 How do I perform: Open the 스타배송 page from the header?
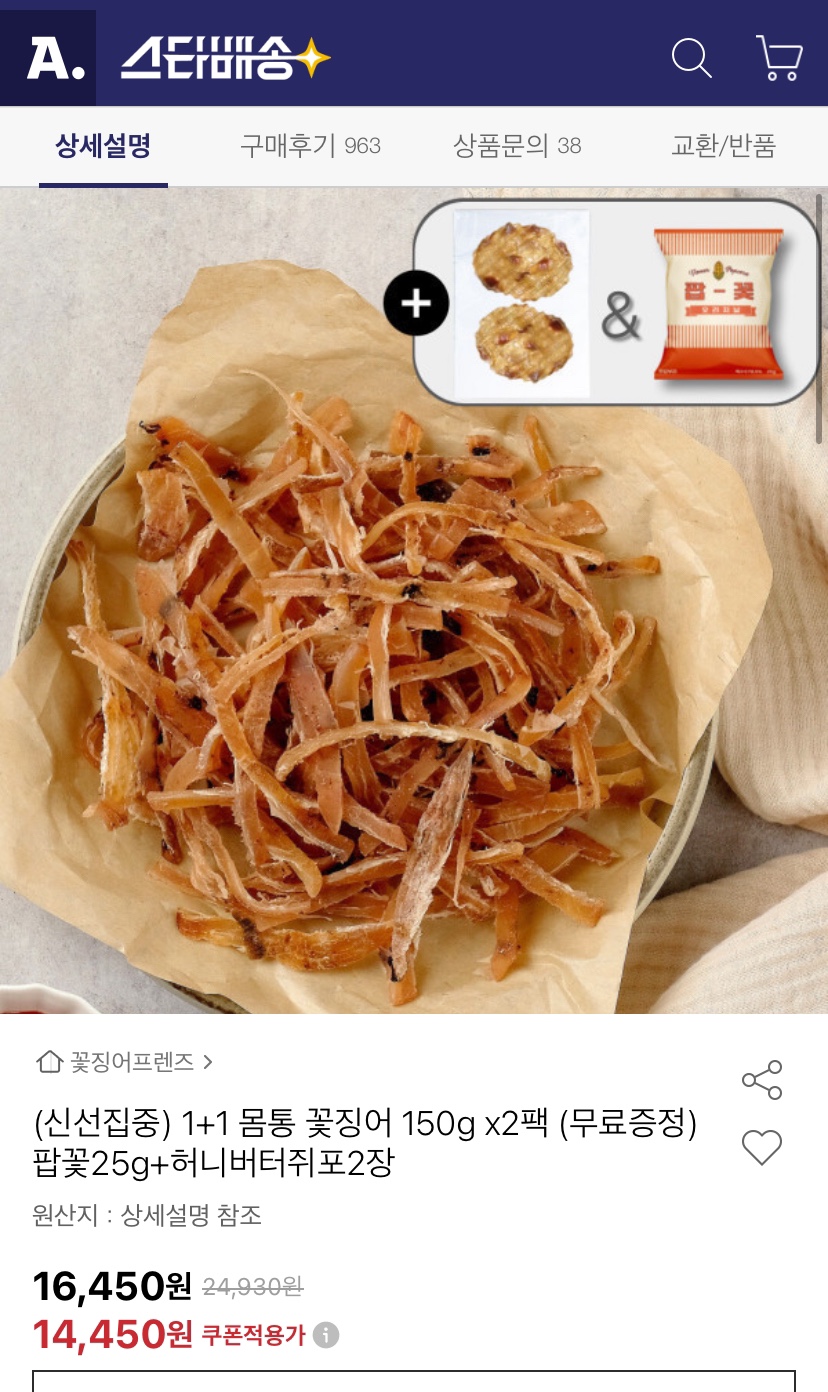[x=225, y=59]
